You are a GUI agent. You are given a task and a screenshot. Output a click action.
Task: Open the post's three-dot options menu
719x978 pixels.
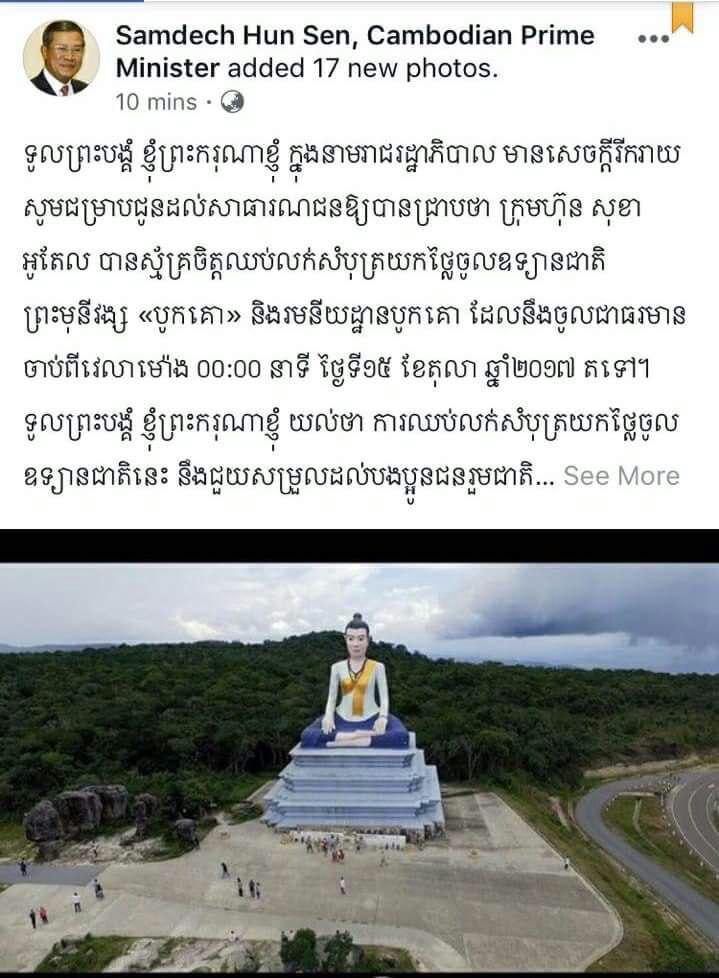click(652, 38)
